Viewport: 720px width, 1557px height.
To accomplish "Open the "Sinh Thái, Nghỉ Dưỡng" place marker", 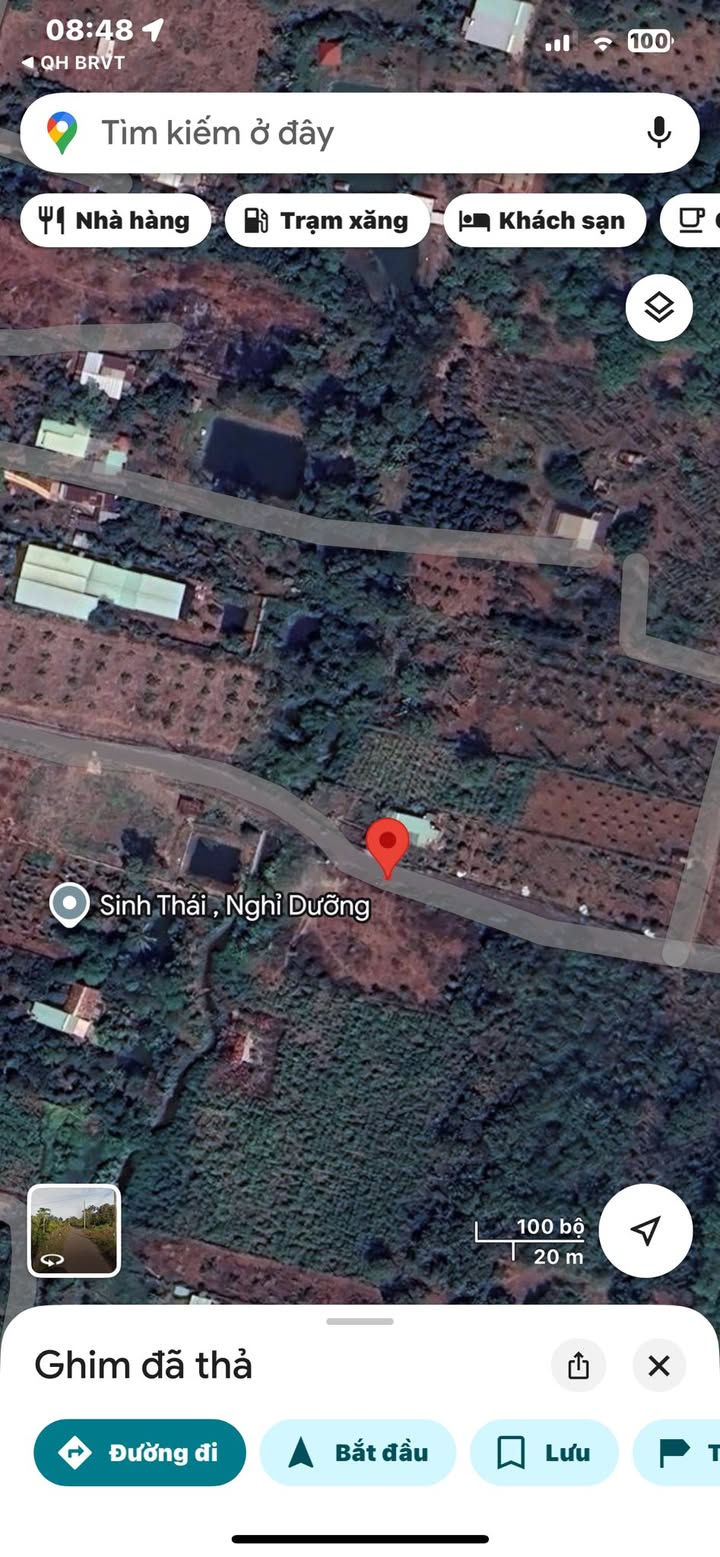I will point(70,905).
